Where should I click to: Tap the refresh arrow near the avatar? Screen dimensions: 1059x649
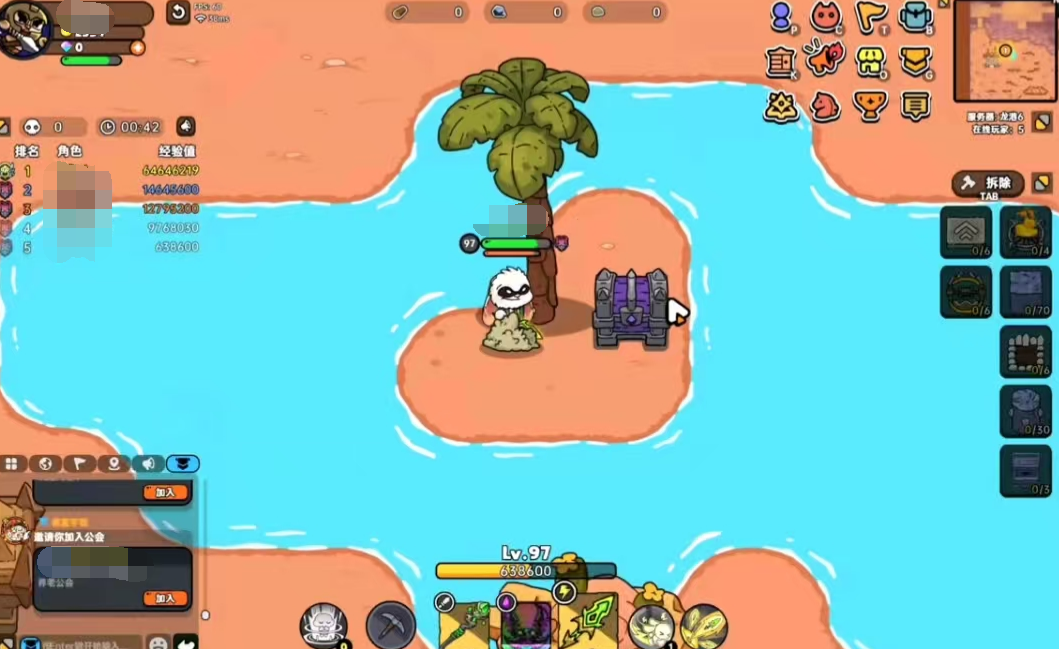point(178,13)
